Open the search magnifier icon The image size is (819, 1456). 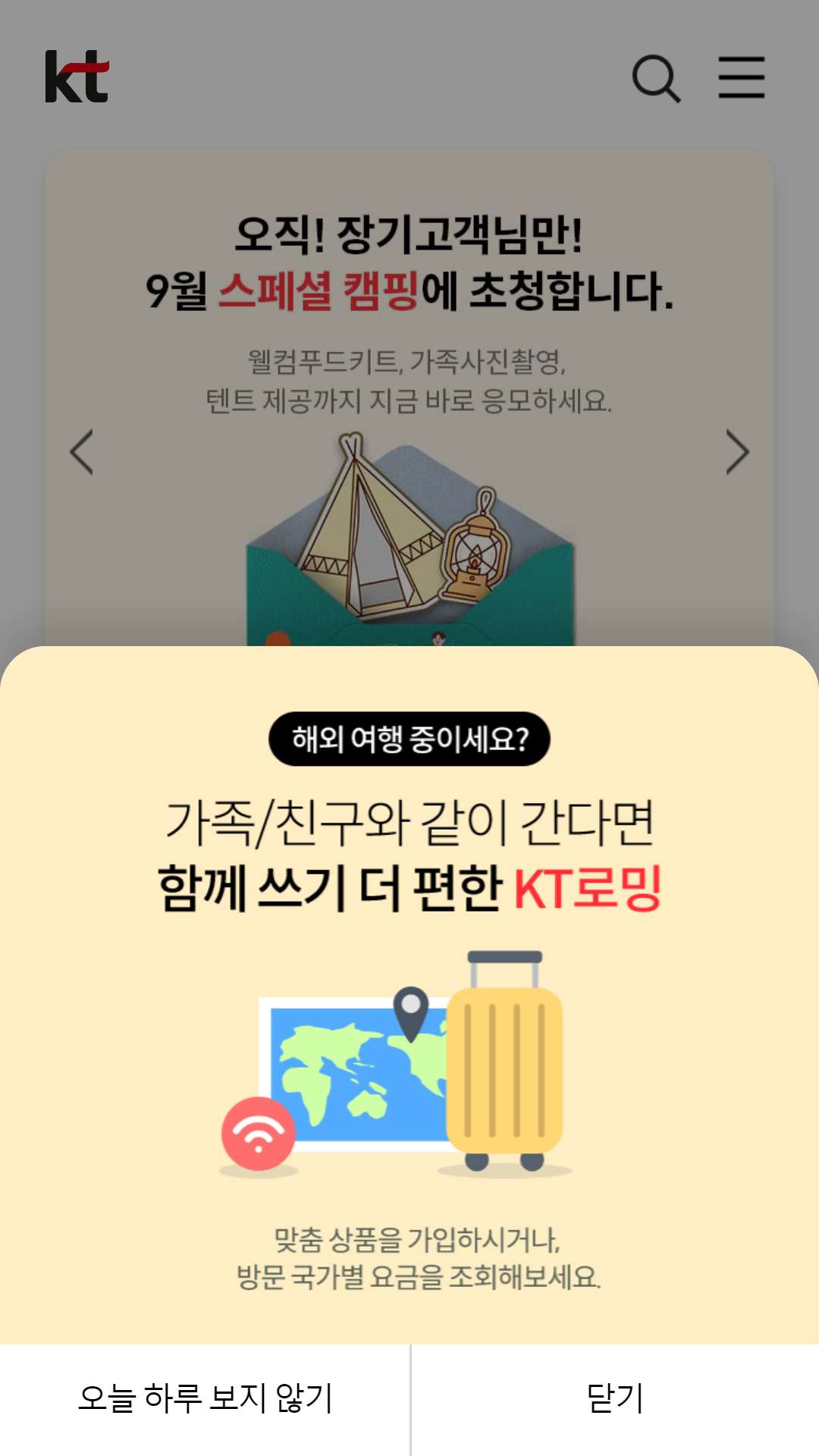pos(657,78)
